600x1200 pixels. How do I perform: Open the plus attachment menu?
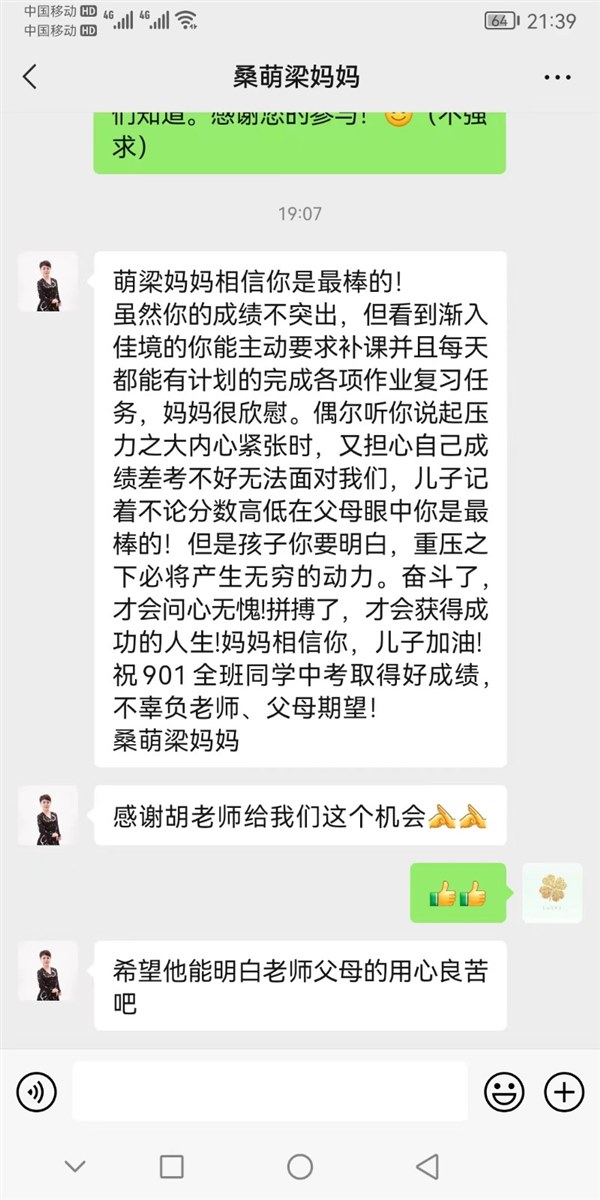click(x=564, y=1091)
